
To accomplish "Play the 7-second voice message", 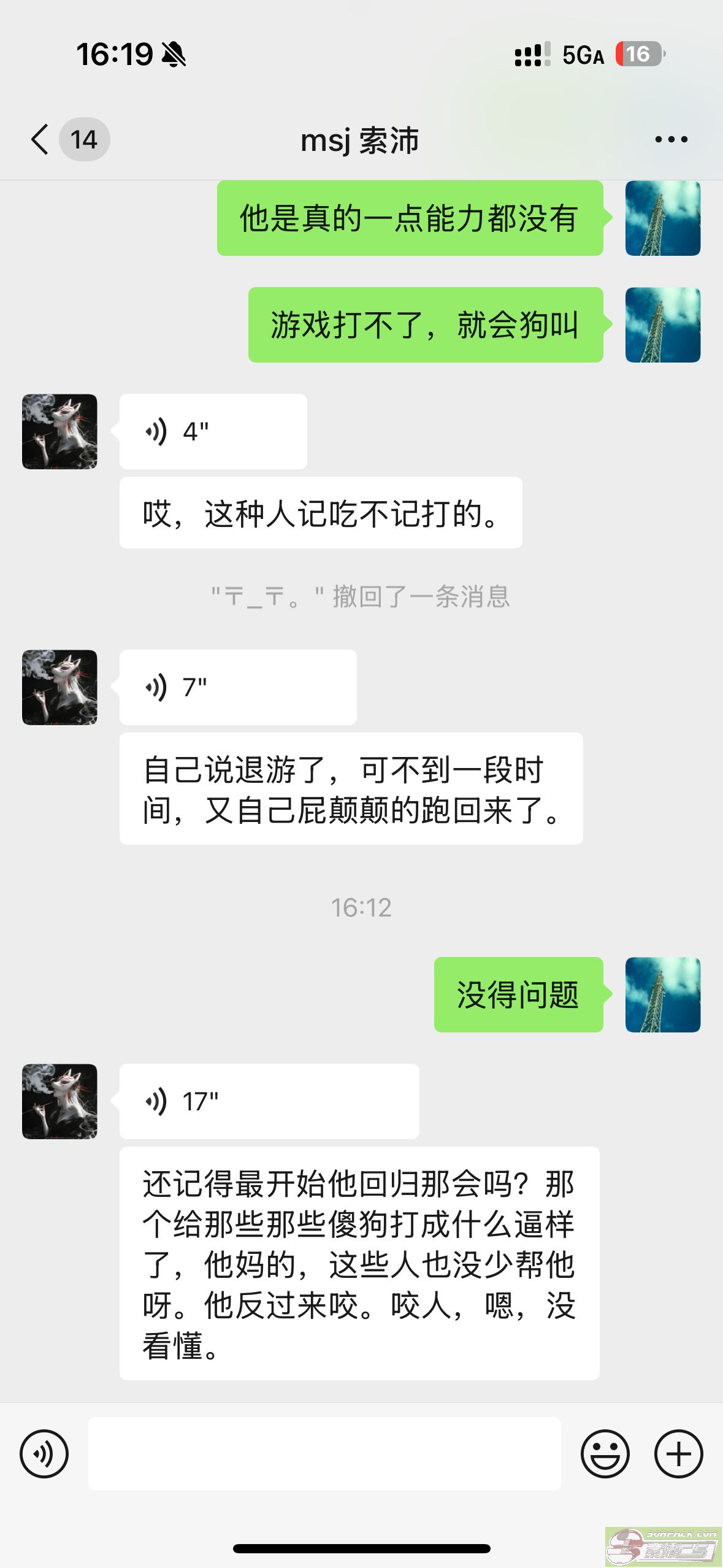I will pyautogui.click(x=237, y=688).
